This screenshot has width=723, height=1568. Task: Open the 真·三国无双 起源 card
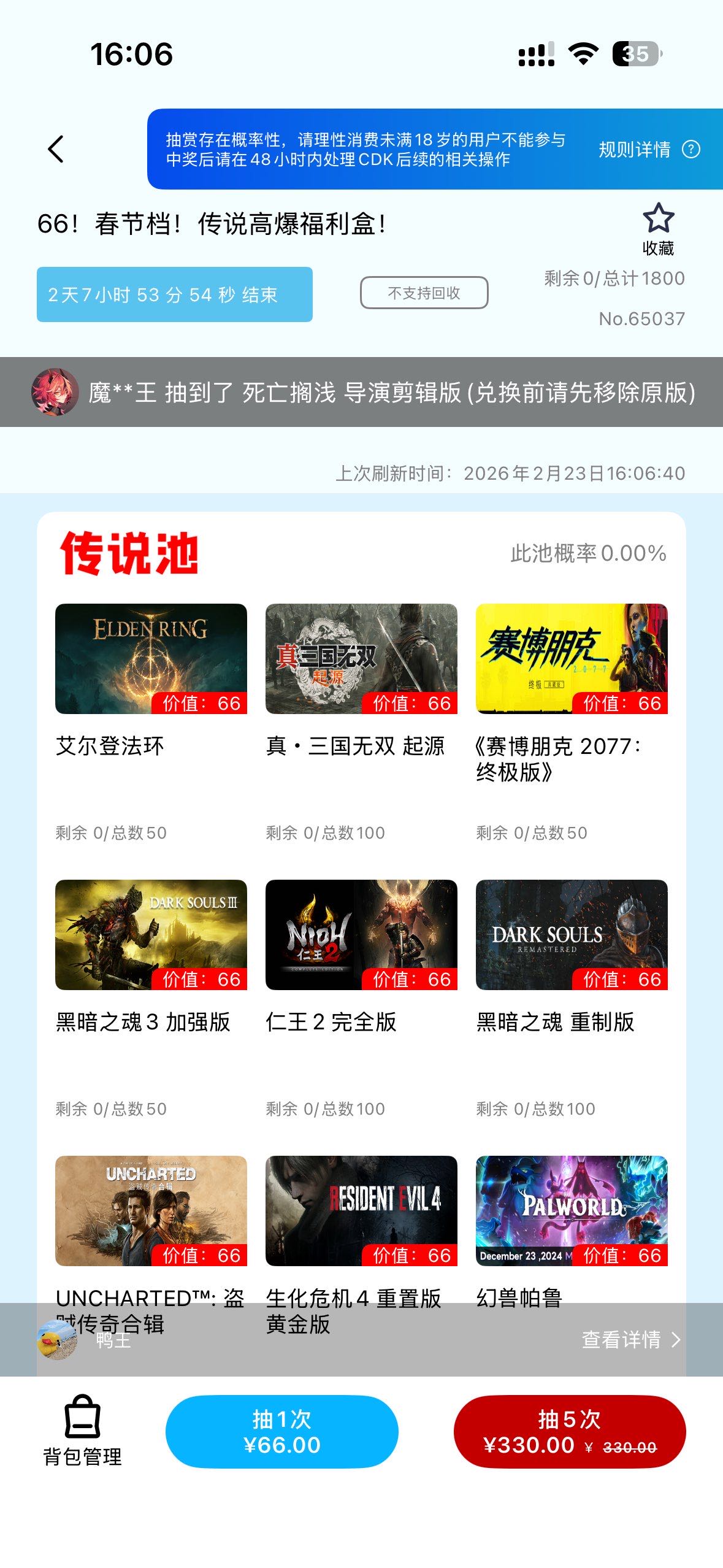coord(361,659)
